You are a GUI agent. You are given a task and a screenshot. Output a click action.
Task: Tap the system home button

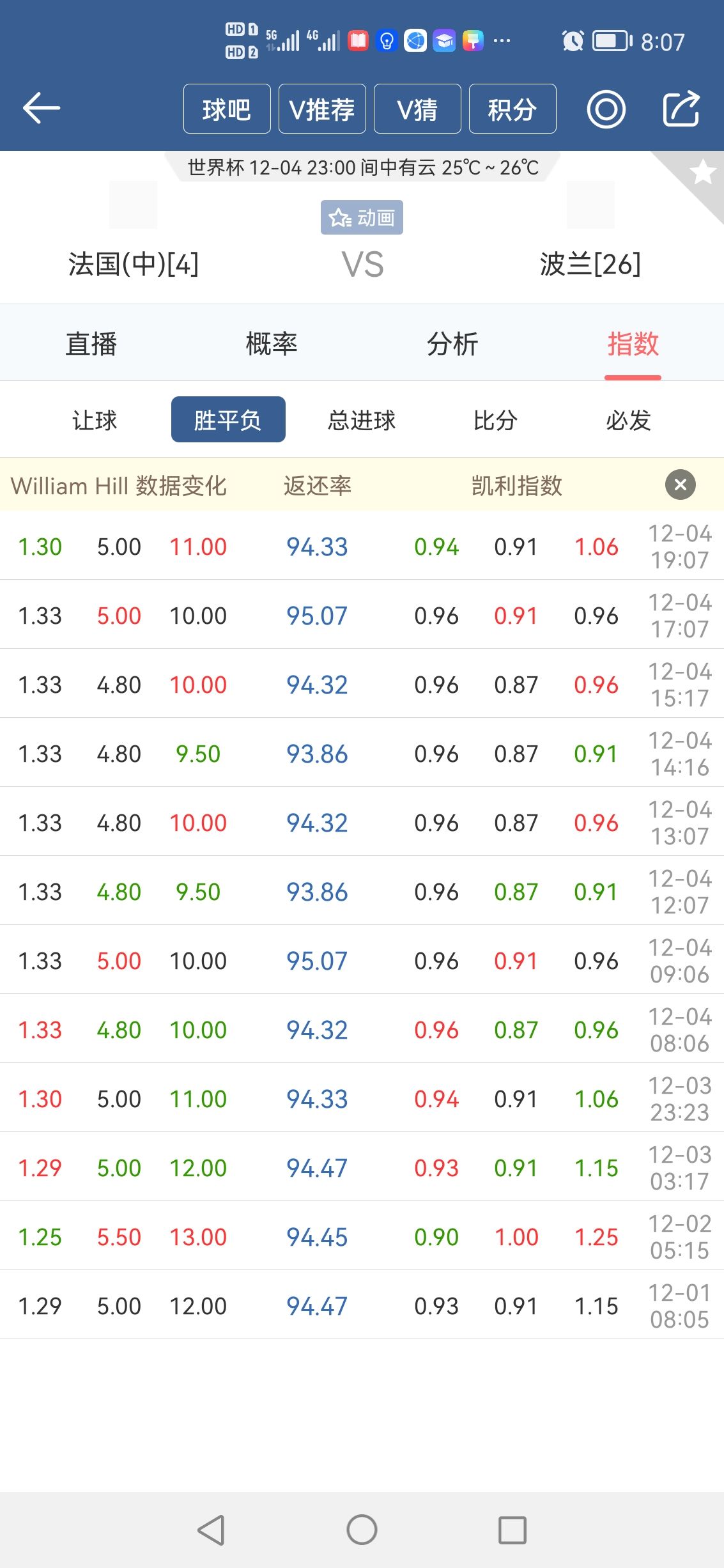click(x=362, y=1530)
